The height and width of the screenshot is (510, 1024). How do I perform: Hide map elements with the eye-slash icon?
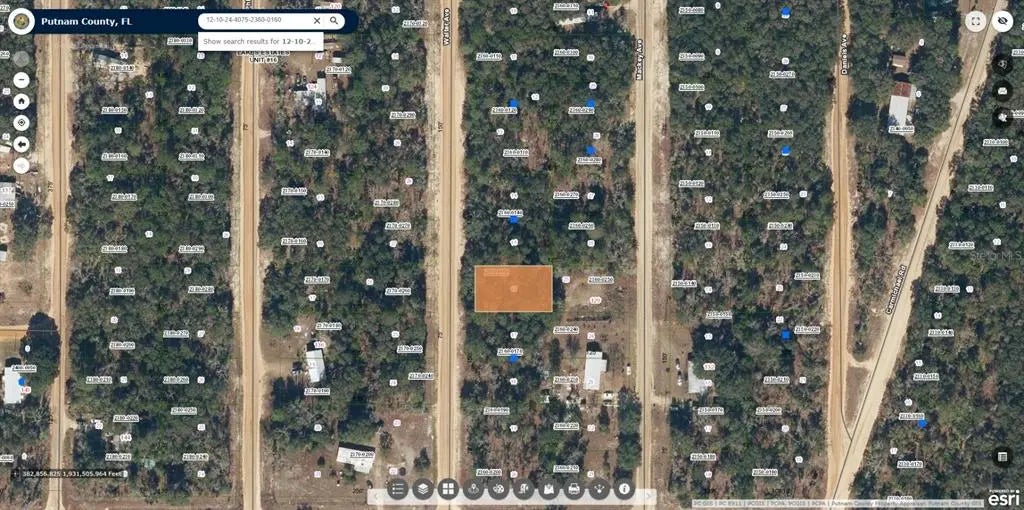(x=1003, y=21)
